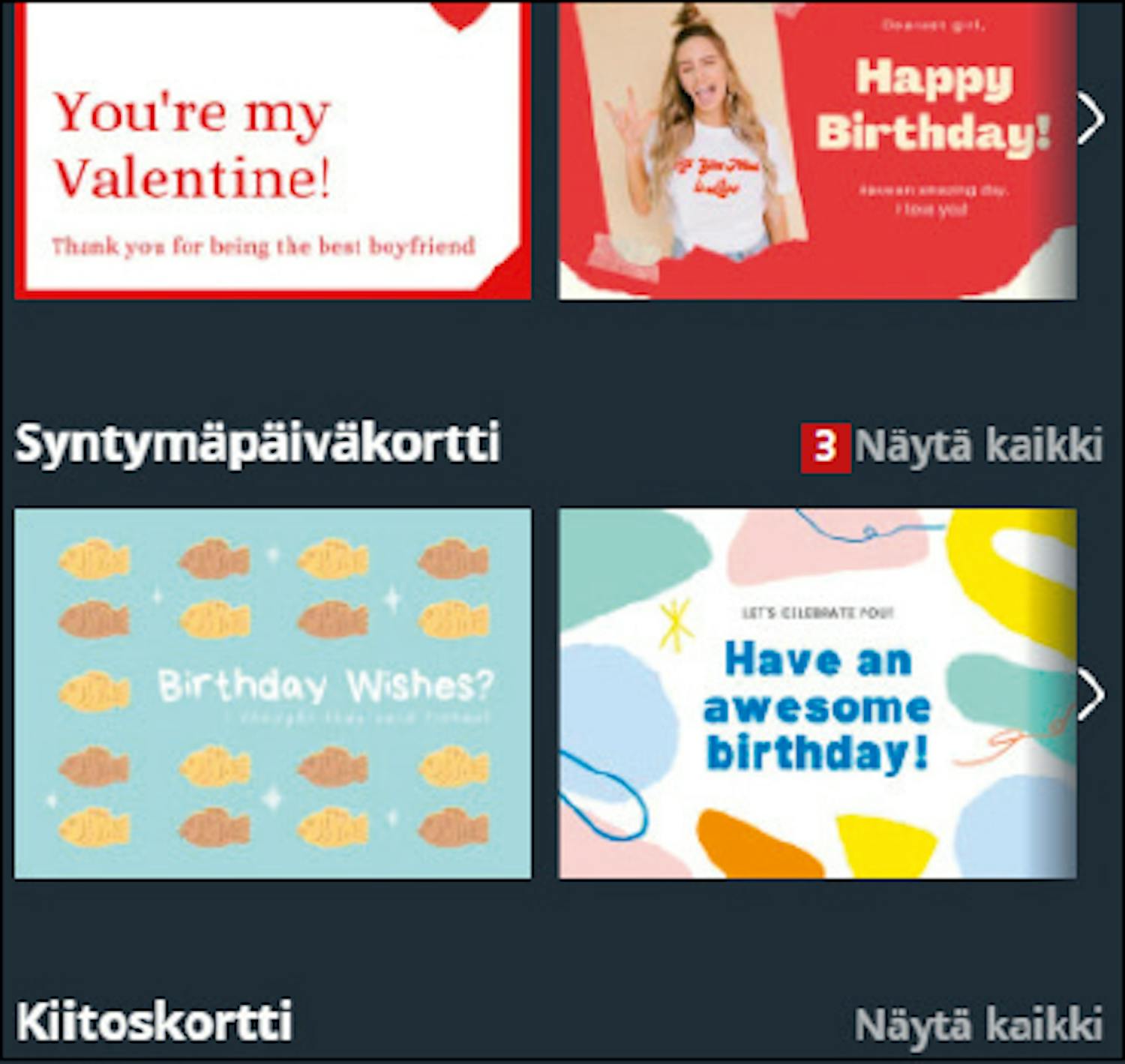Show next templates after the Happy Birthday card
The image size is (1125, 1064).
[x=1091, y=118]
